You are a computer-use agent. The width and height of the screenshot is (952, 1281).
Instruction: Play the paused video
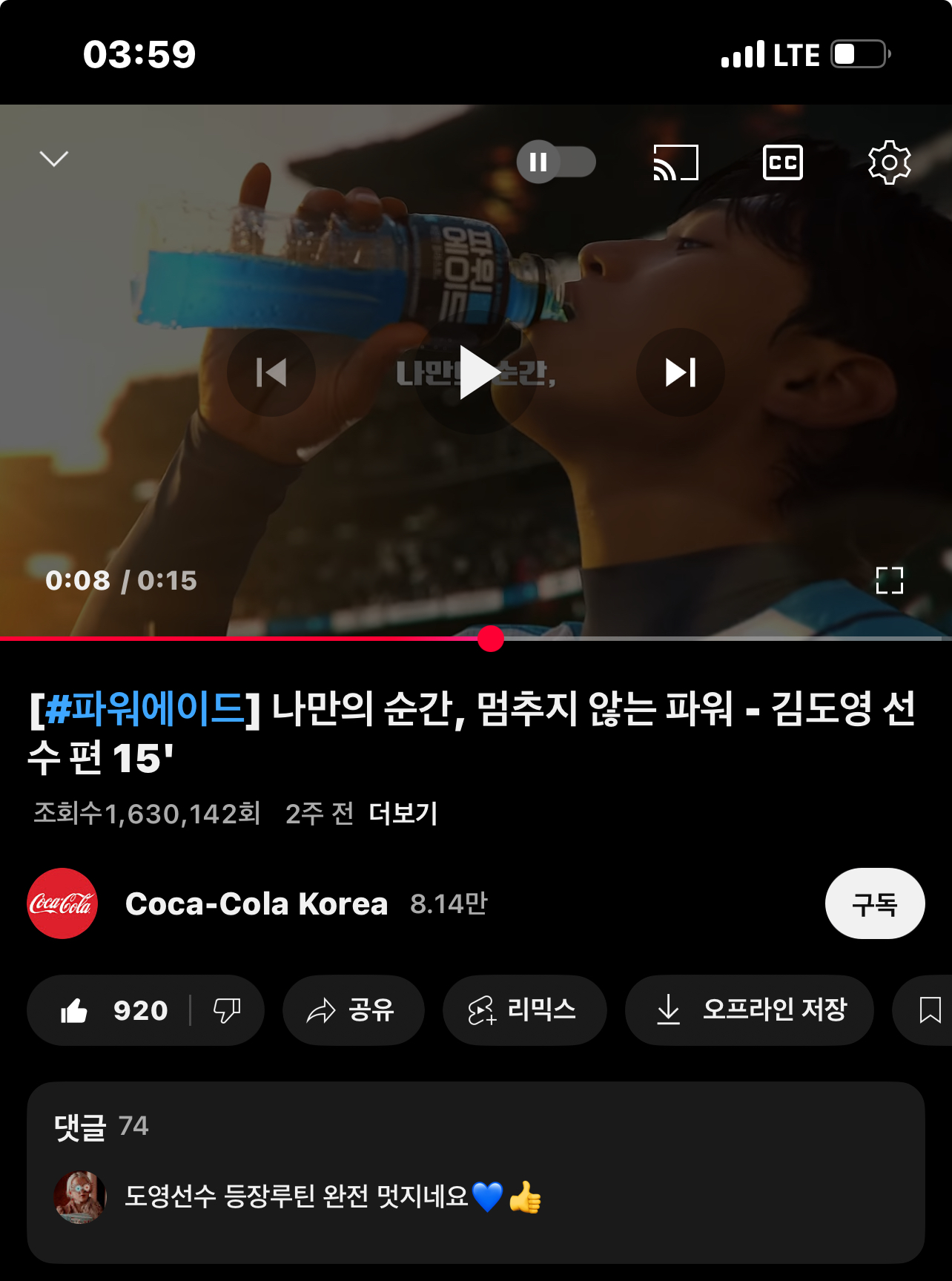click(477, 372)
